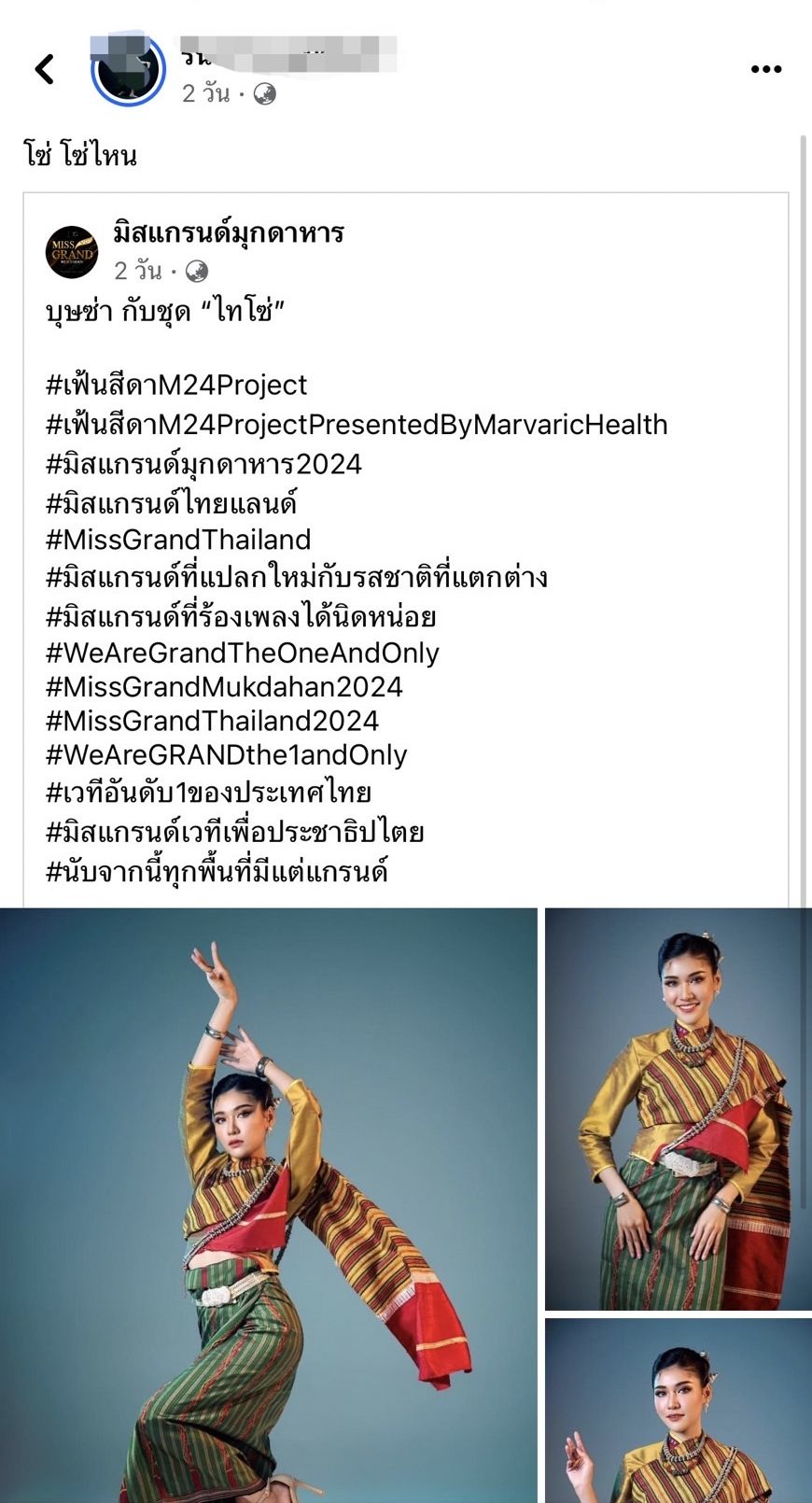Open the #MissGrandThailand hashtag
Screen dimensions: 812x1503
coord(178,540)
